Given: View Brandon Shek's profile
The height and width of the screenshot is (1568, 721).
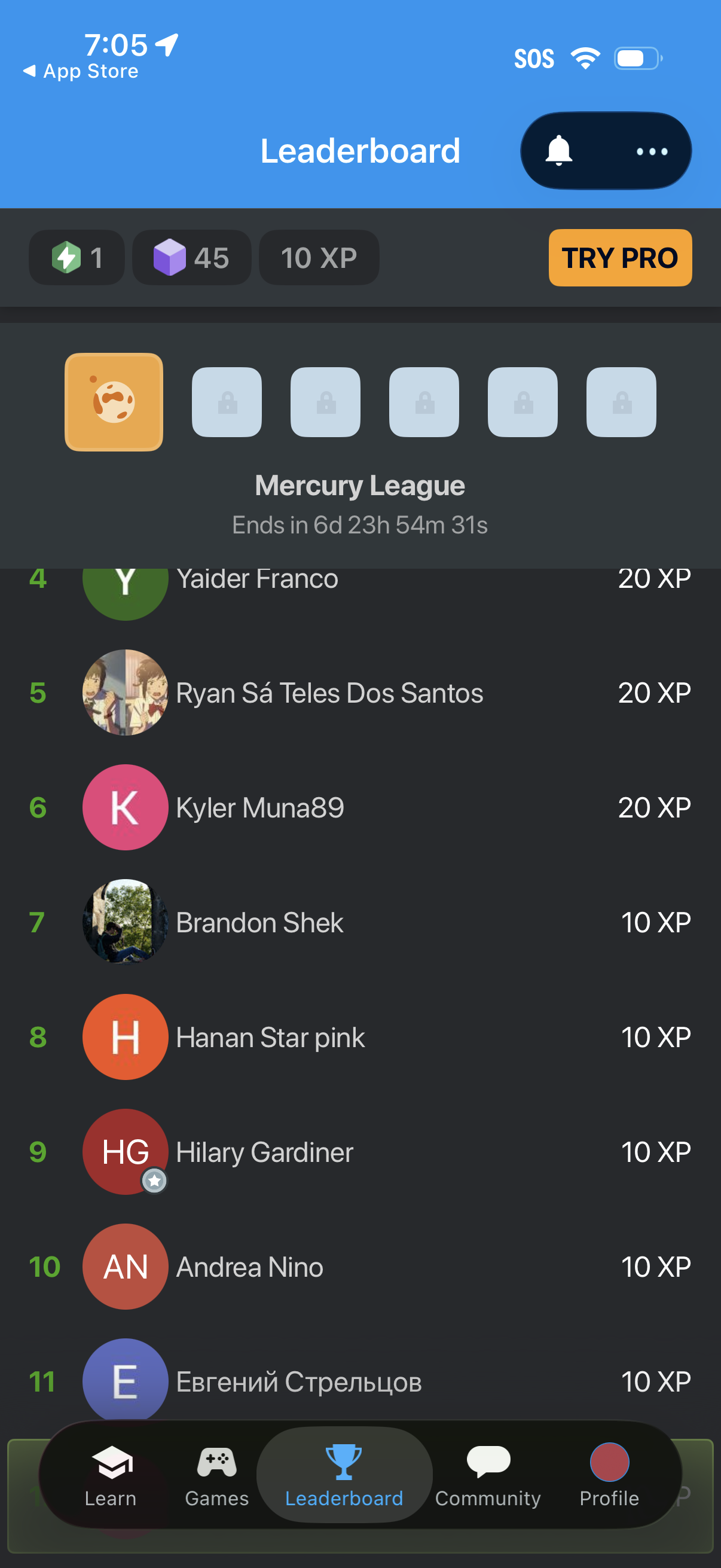Looking at the screenshot, I should (x=260, y=922).
